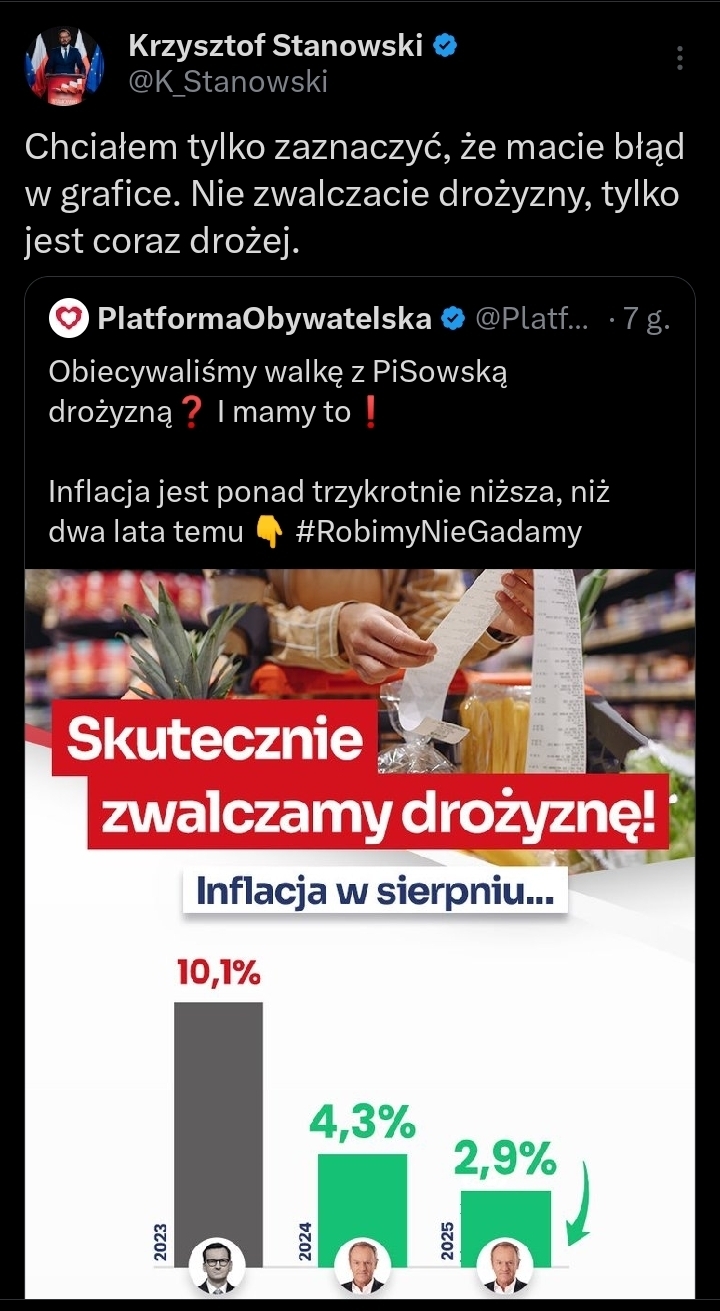Open the #RobimyNieGadamy hashtag
The image size is (720, 1311).
point(439,531)
